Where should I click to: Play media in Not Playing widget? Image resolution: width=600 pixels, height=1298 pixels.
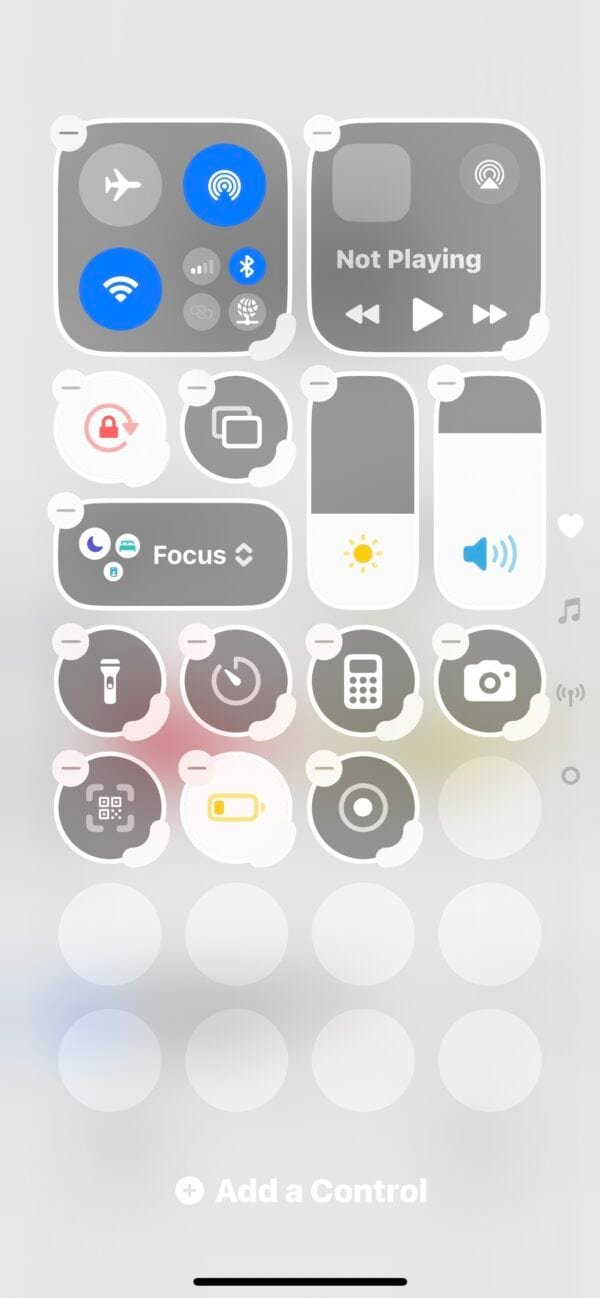(x=427, y=315)
